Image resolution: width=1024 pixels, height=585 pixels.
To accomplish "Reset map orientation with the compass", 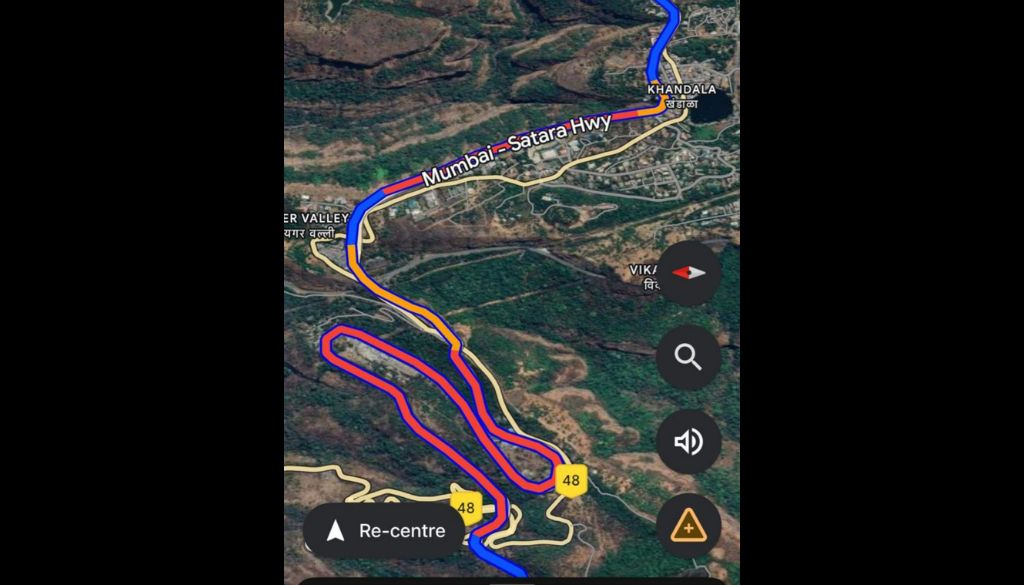I will pos(688,273).
